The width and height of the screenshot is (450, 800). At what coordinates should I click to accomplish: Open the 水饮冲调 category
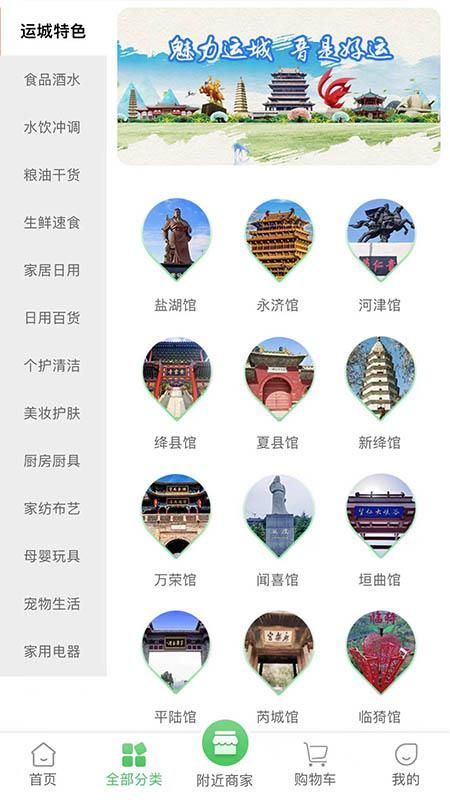[x=52, y=128]
